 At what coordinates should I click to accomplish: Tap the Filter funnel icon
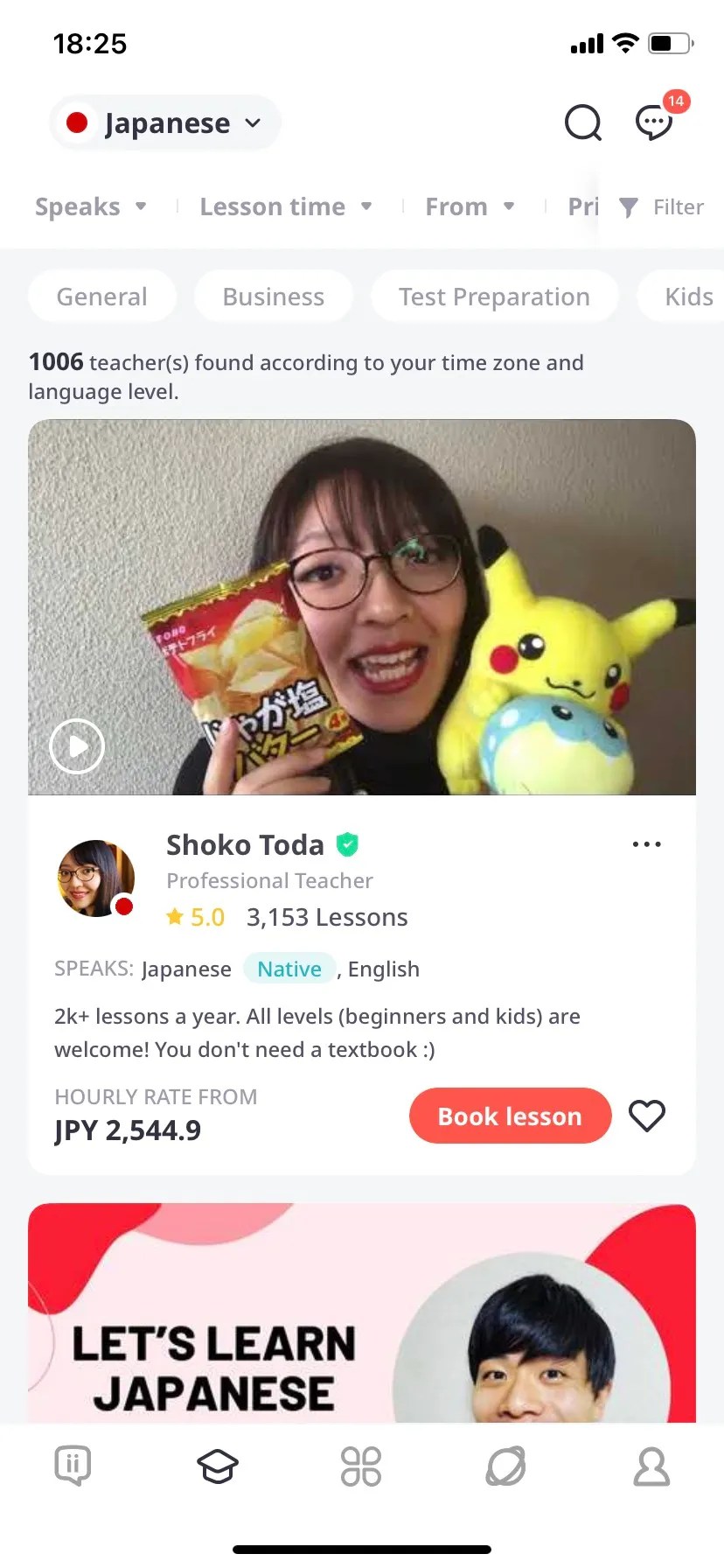[629, 206]
